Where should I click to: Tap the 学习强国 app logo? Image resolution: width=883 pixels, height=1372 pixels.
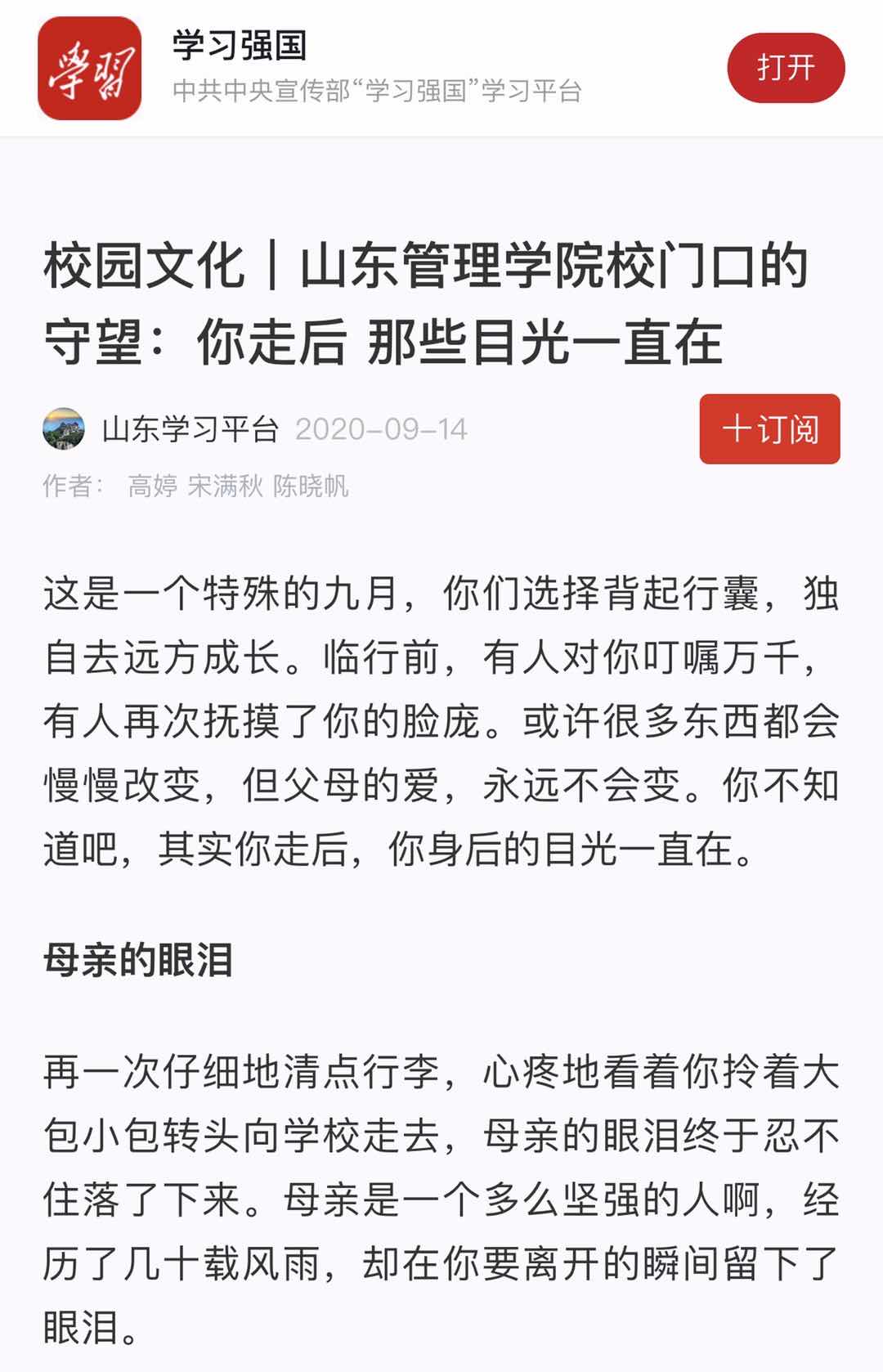tap(89, 69)
